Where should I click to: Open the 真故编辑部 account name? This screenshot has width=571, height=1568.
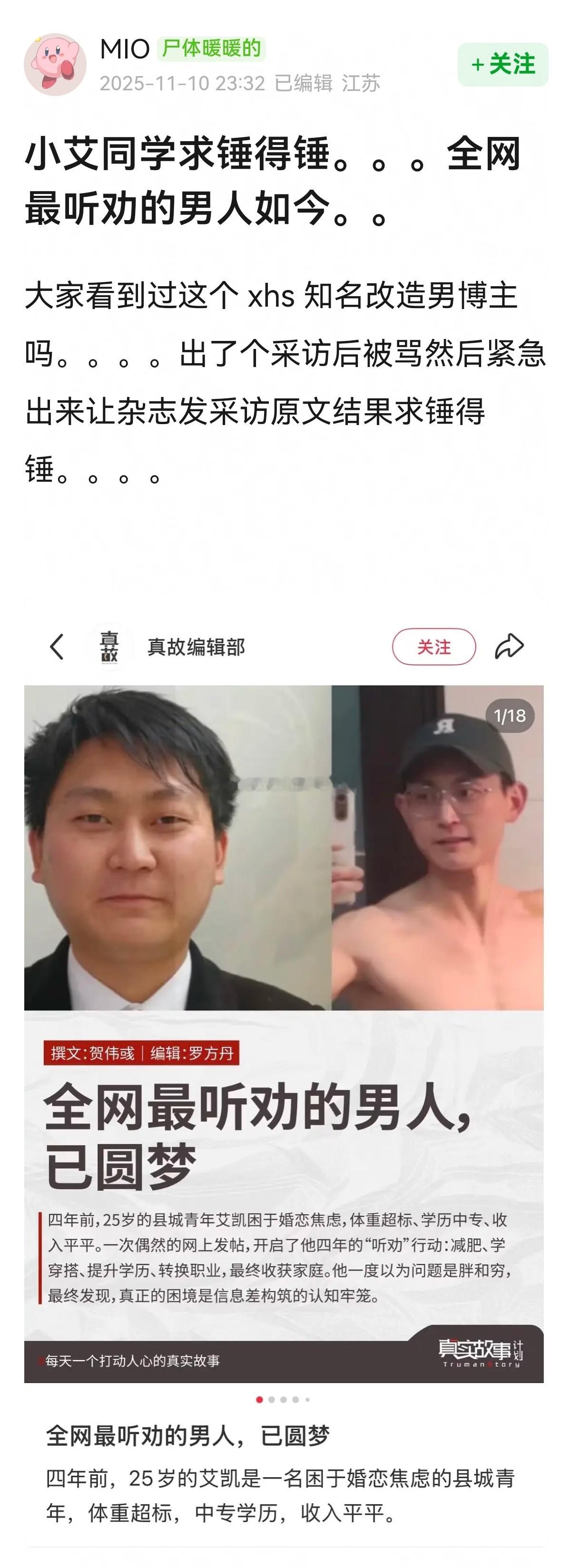click(195, 647)
